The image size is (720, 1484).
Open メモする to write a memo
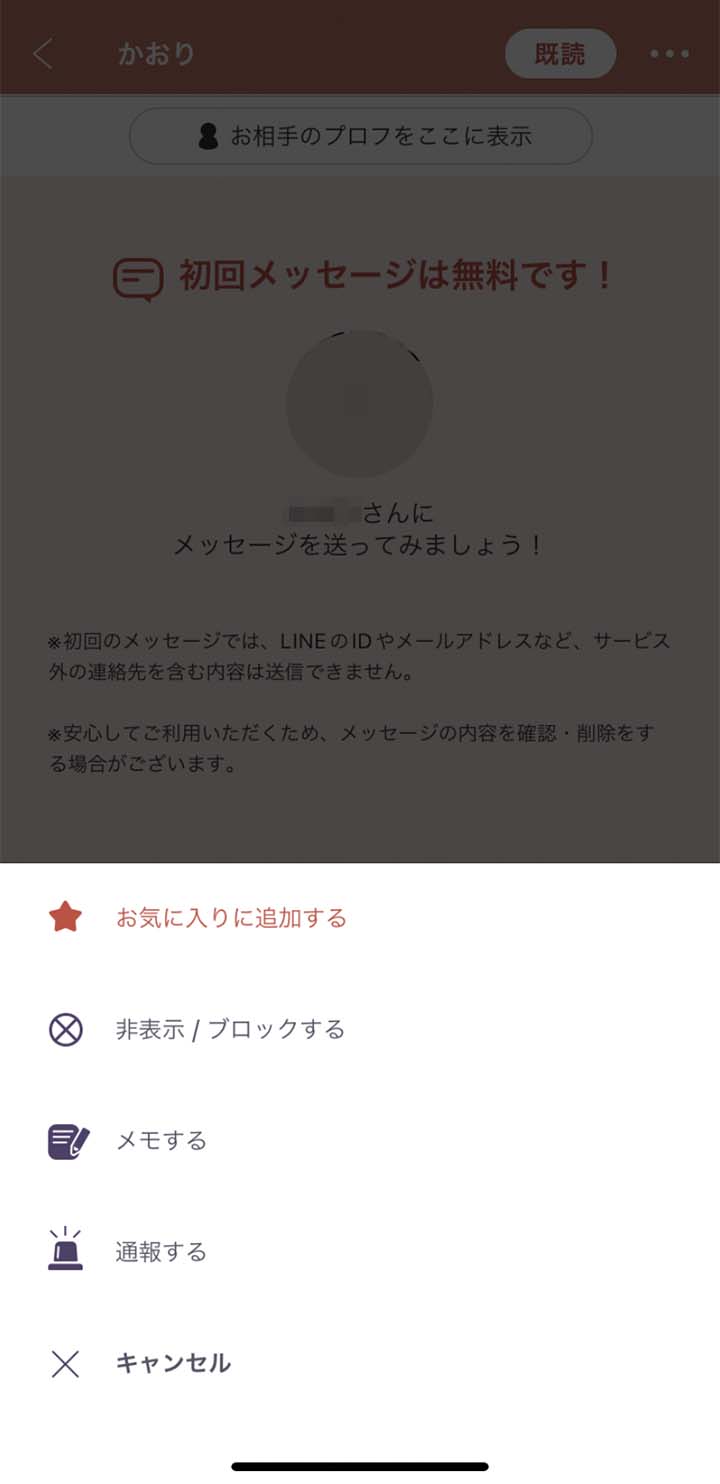point(360,1141)
